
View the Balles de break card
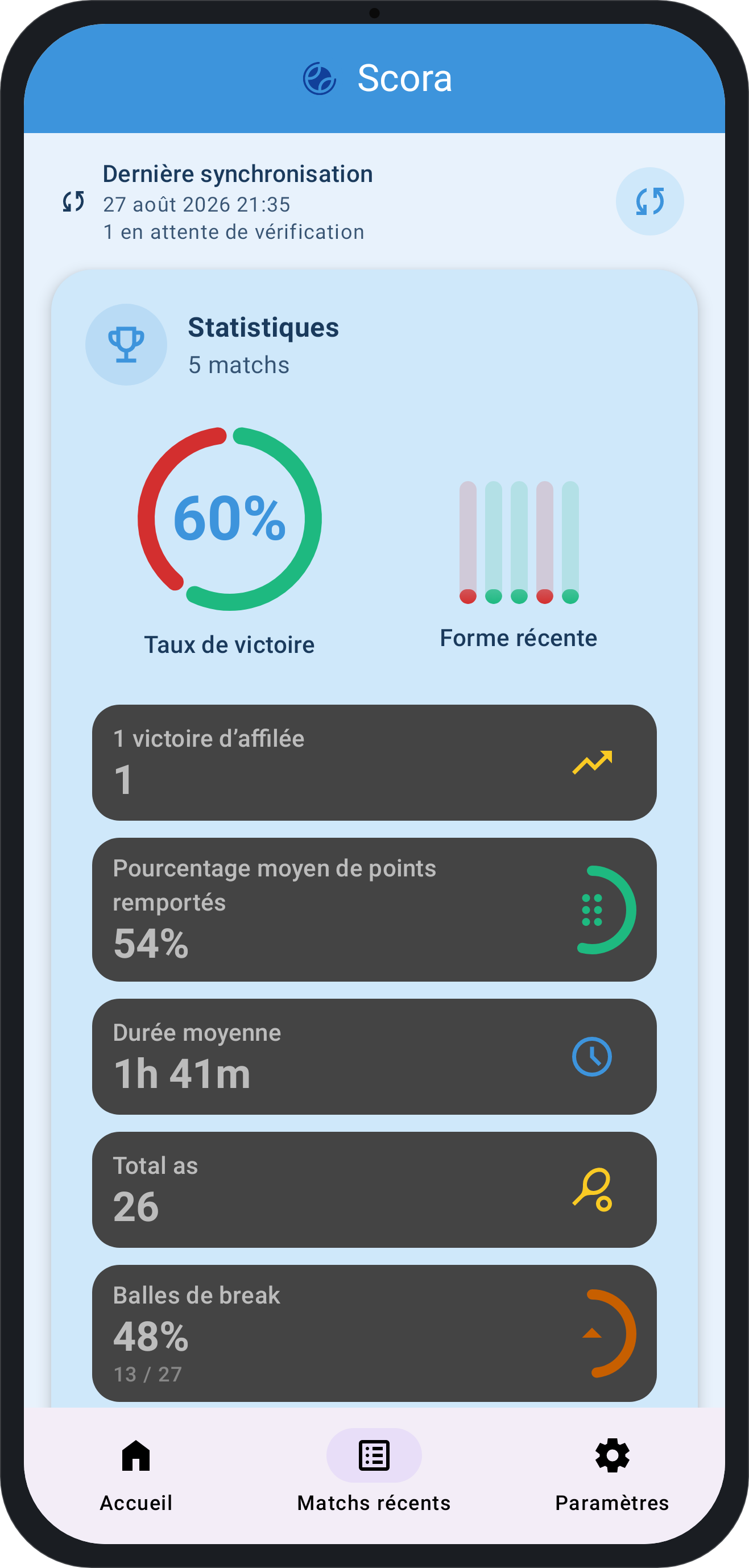pyautogui.click(x=374, y=1333)
